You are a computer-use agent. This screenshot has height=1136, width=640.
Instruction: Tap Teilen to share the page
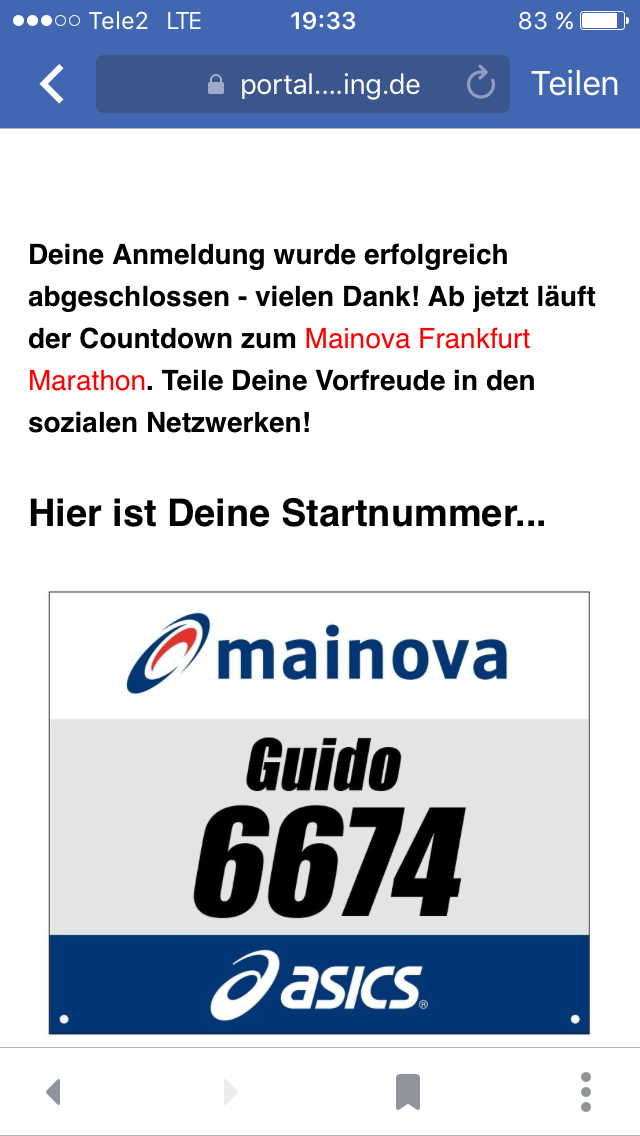[574, 84]
